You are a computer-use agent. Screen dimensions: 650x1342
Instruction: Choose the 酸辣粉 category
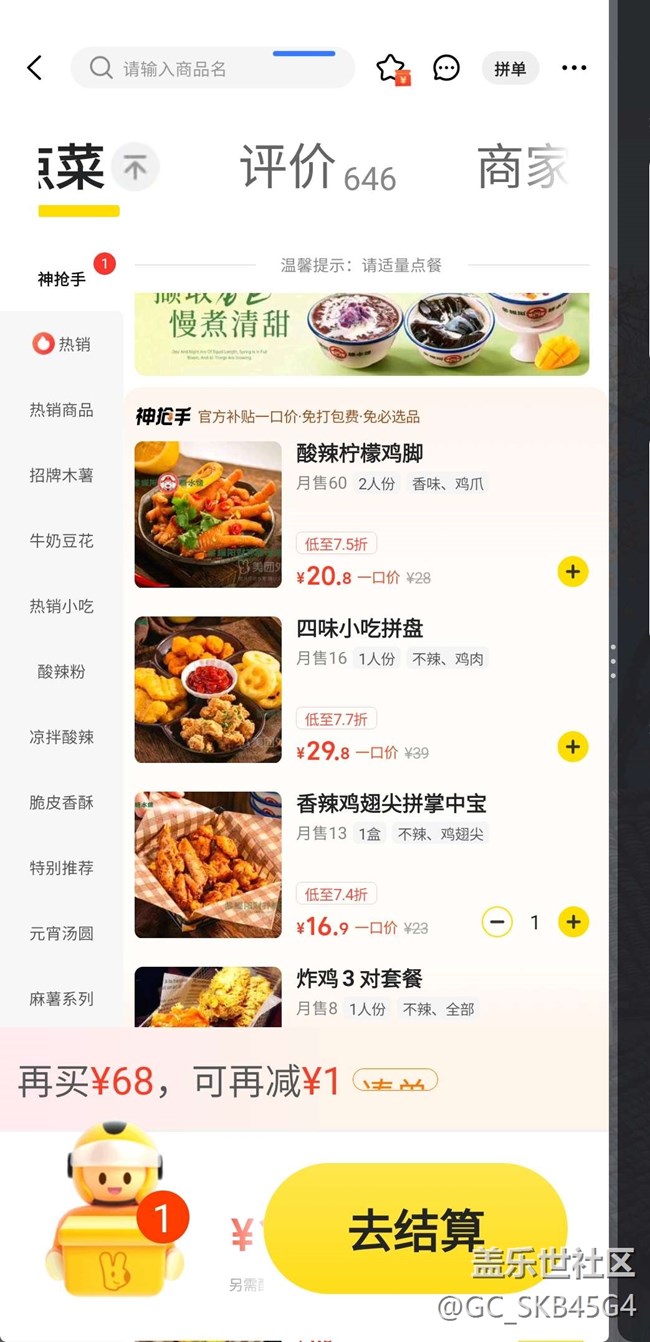coord(62,672)
